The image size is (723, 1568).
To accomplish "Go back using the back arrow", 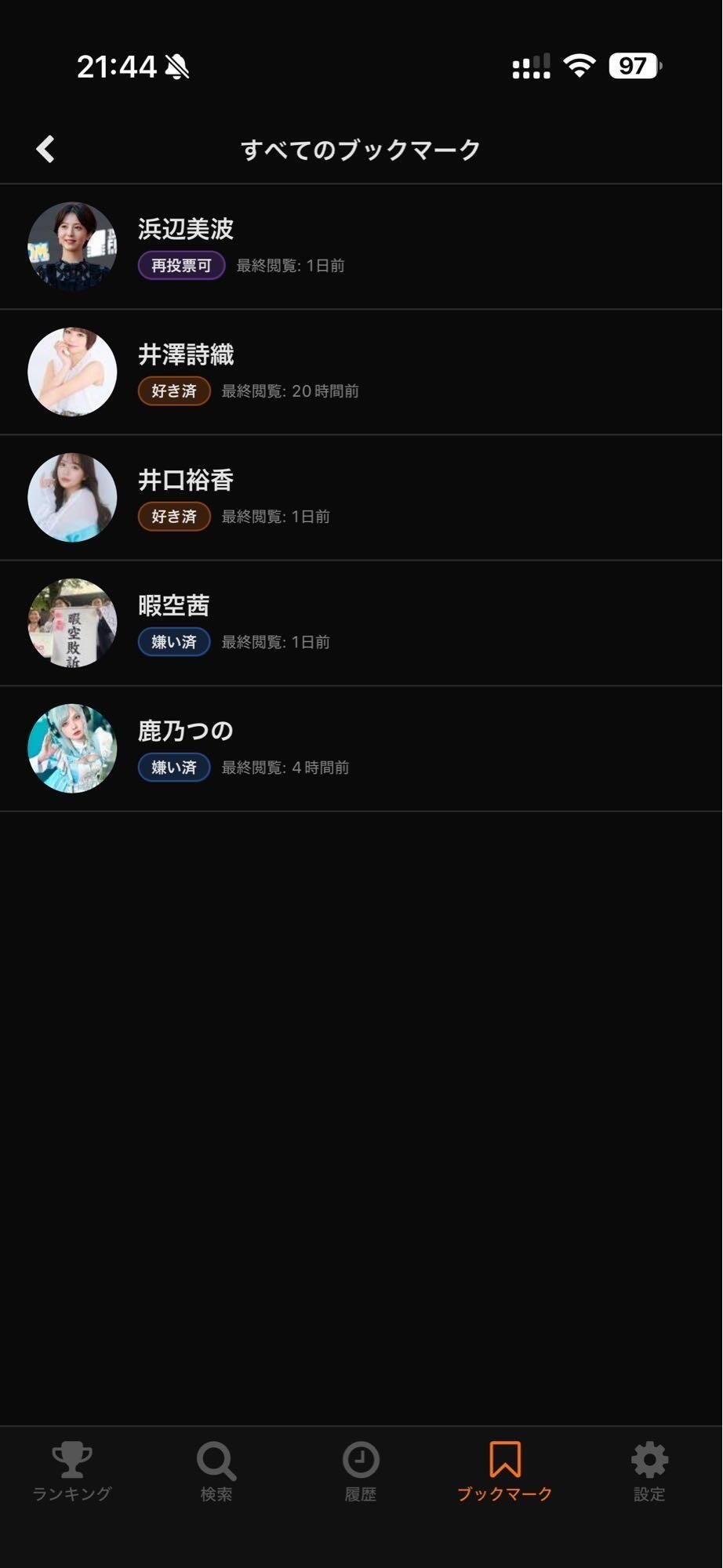I will [x=45, y=149].
